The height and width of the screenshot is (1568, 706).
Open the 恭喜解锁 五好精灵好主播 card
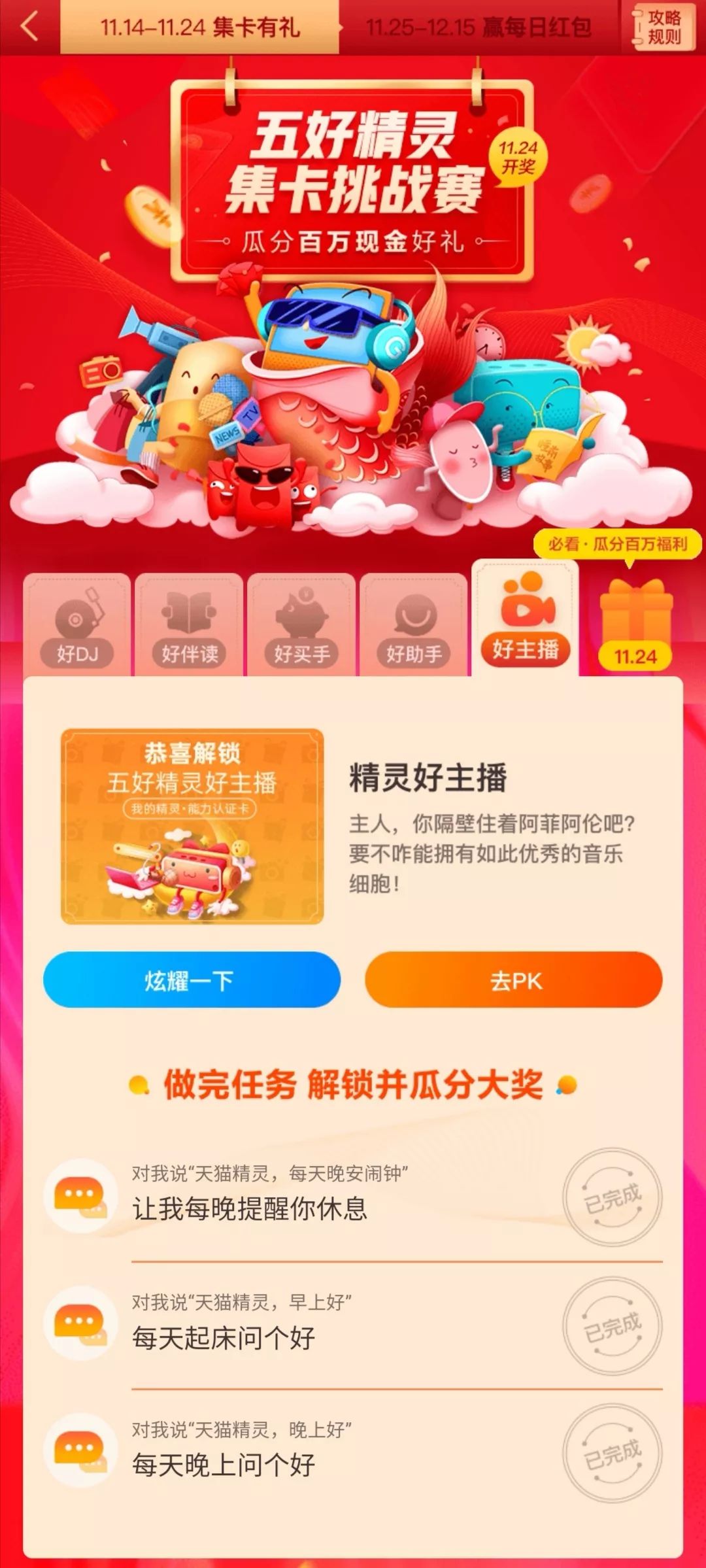(x=192, y=827)
